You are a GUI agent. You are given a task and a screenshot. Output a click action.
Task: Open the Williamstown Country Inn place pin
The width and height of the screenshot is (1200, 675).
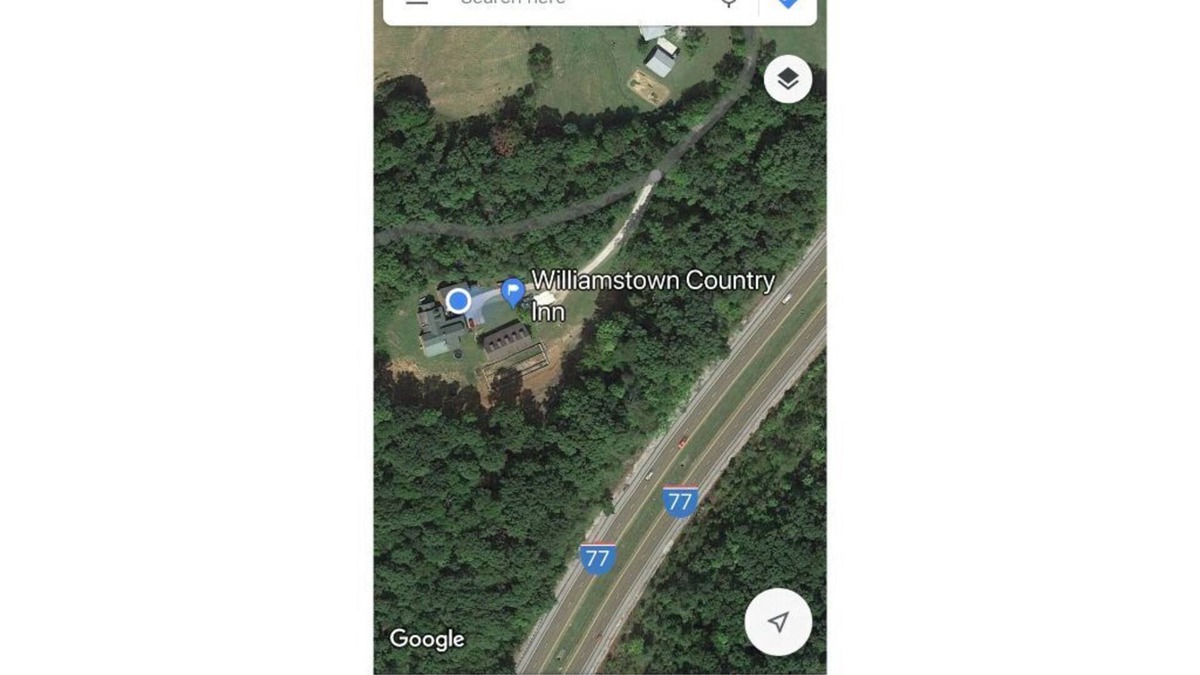click(513, 292)
